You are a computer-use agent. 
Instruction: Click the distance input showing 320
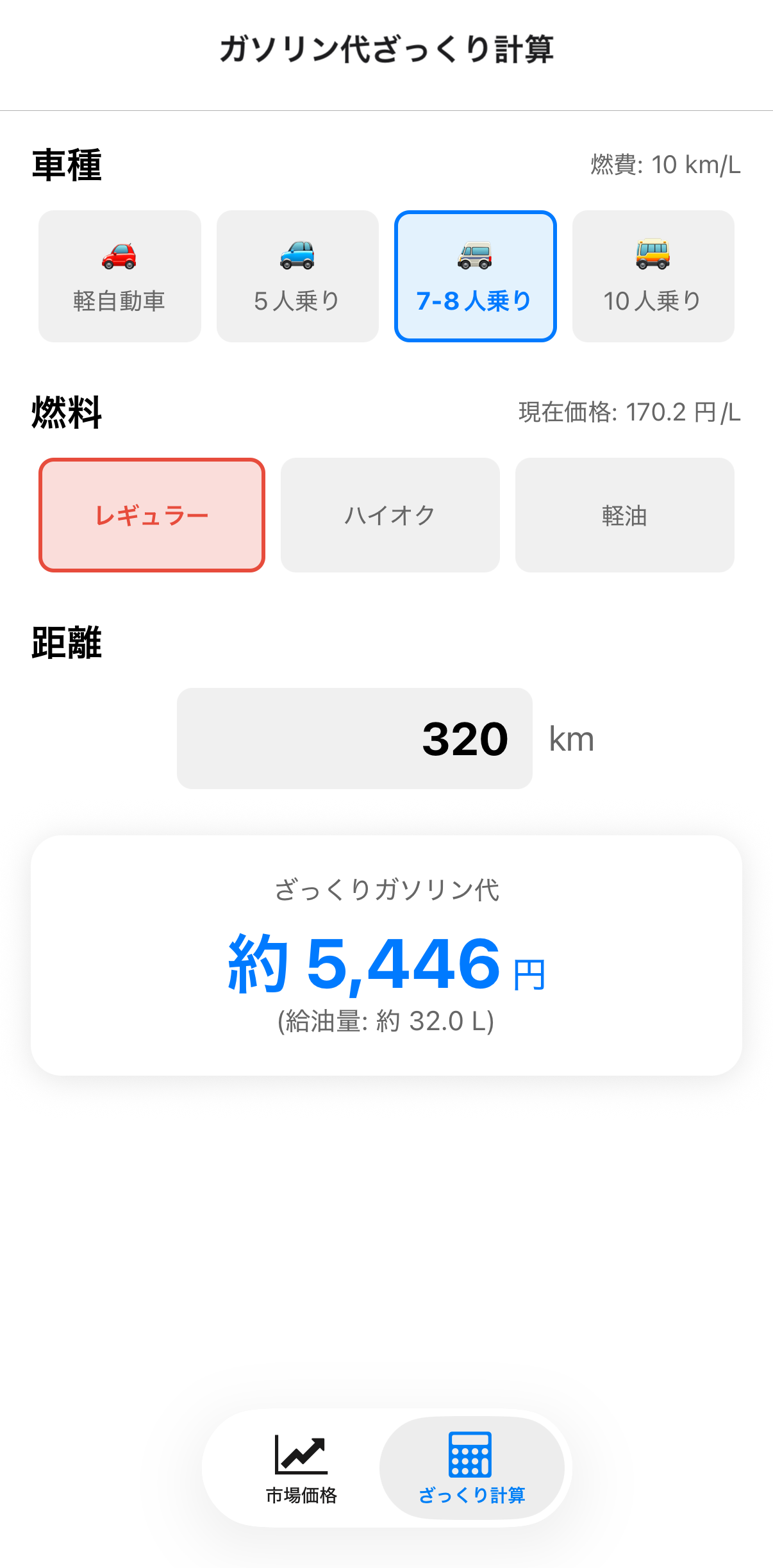tap(354, 737)
